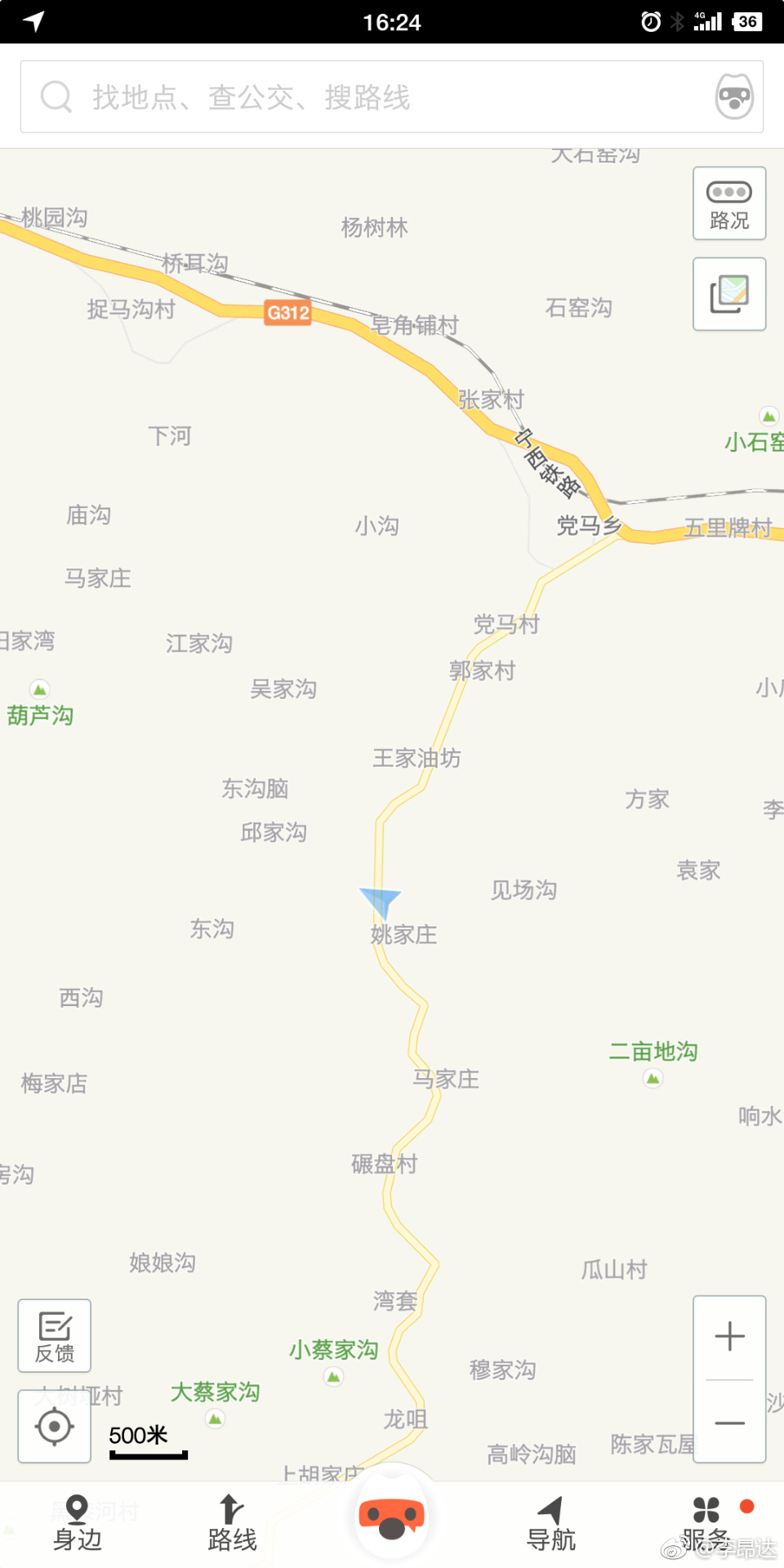Open the 服务 services tab
The width and height of the screenshot is (784, 1568).
(707, 1523)
